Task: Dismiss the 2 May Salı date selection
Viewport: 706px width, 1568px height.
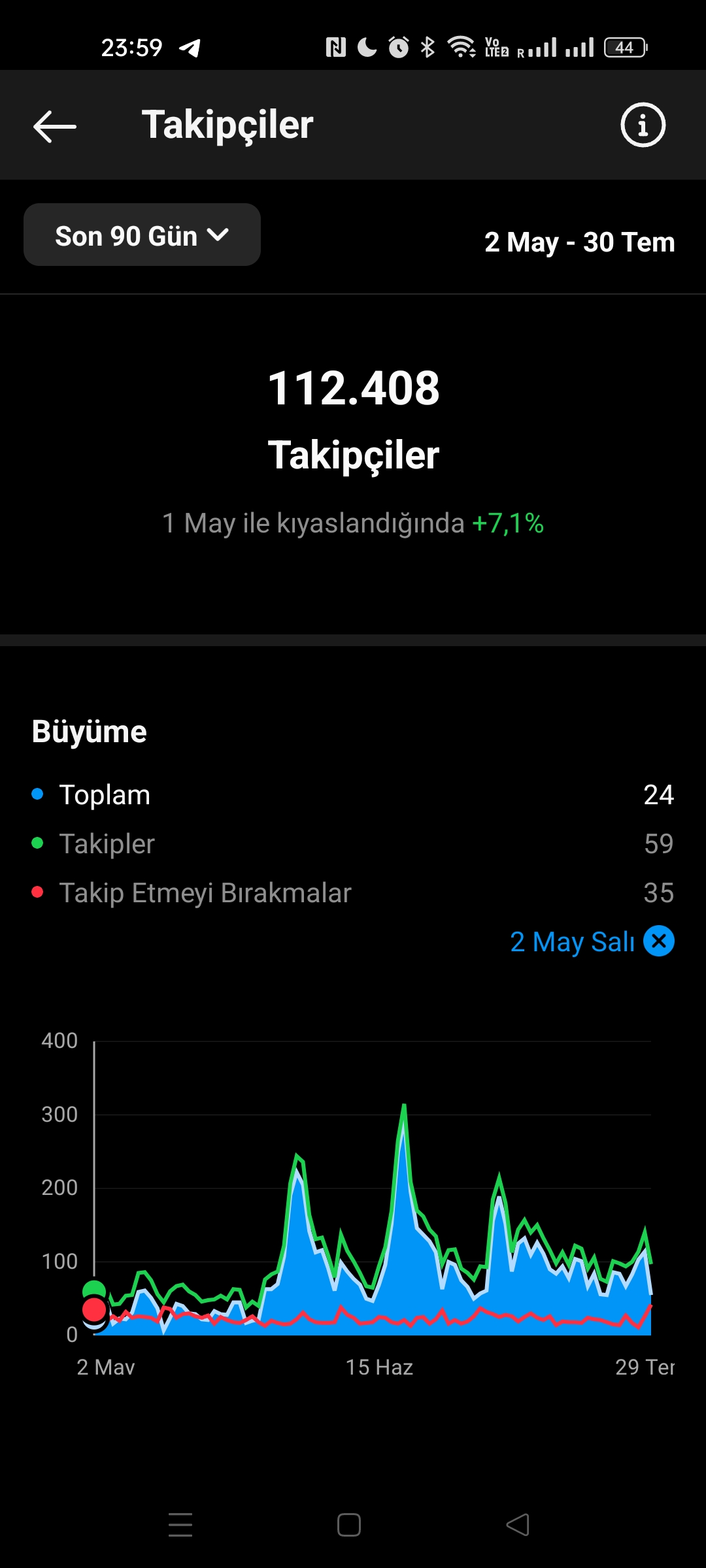Action: 659,941
